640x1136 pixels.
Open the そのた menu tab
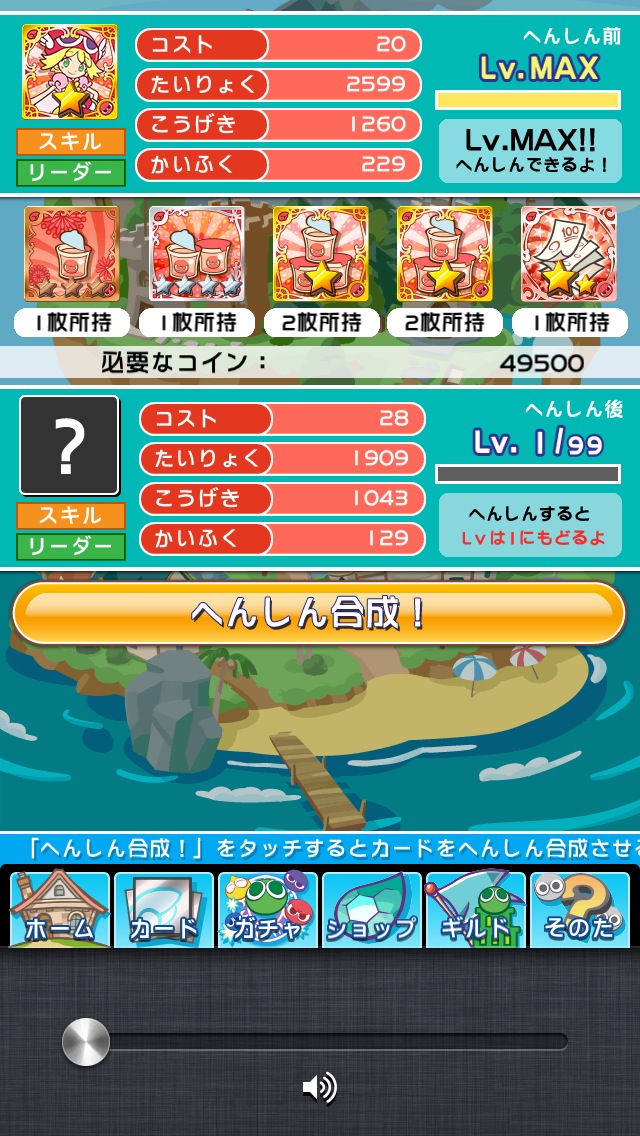(579, 910)
